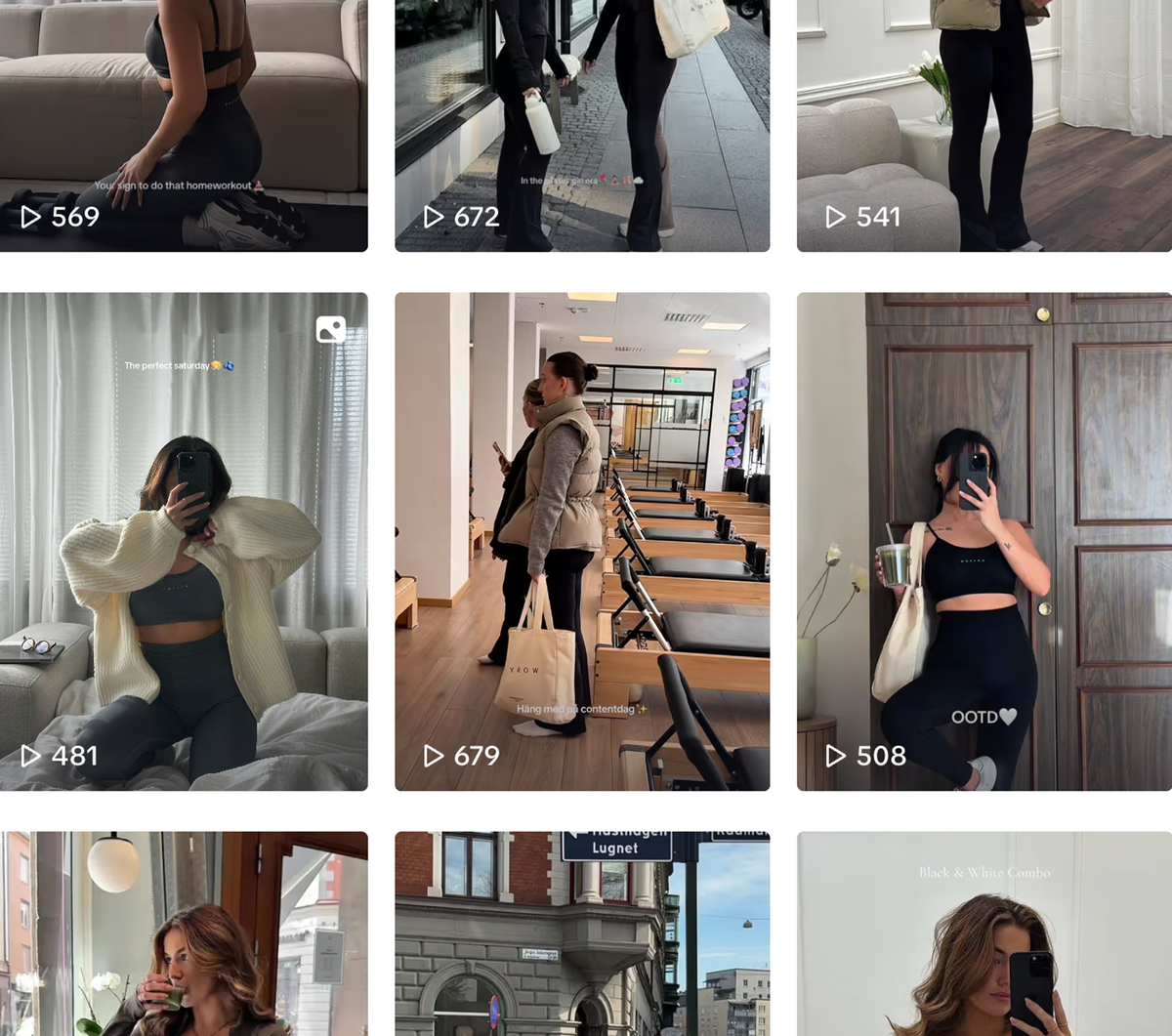Open the 'Black & White Combo' video

coord(984,934)
